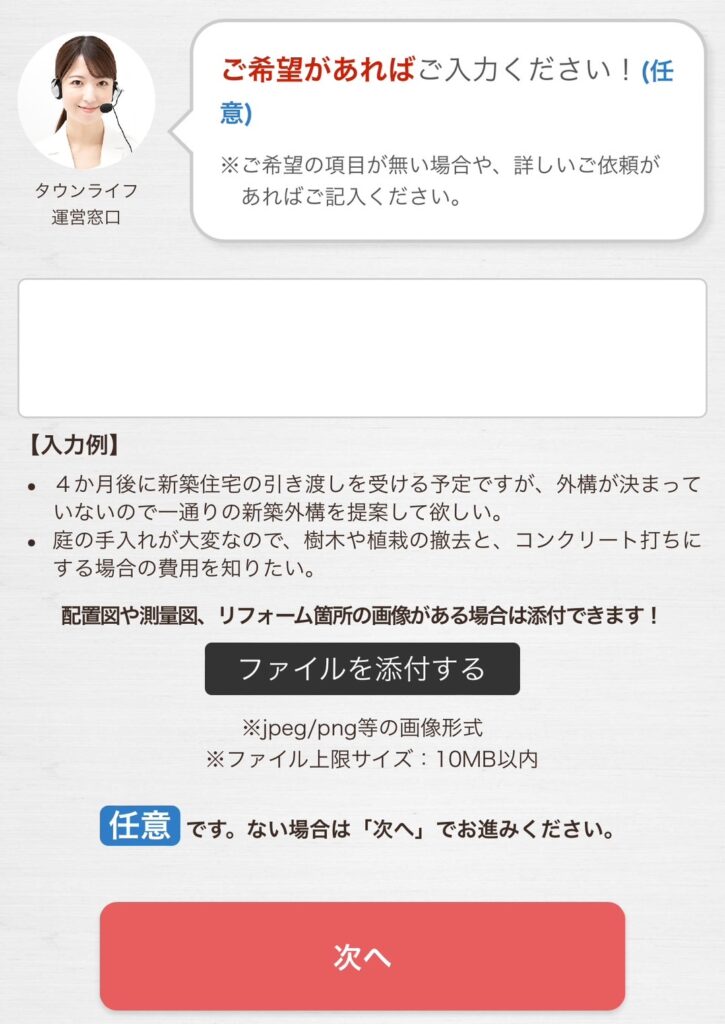The image size is (725, 1024).
Task: Click the タウンライフ運営窓口 caption under the avatar
Action: click(x=85, y=200)
